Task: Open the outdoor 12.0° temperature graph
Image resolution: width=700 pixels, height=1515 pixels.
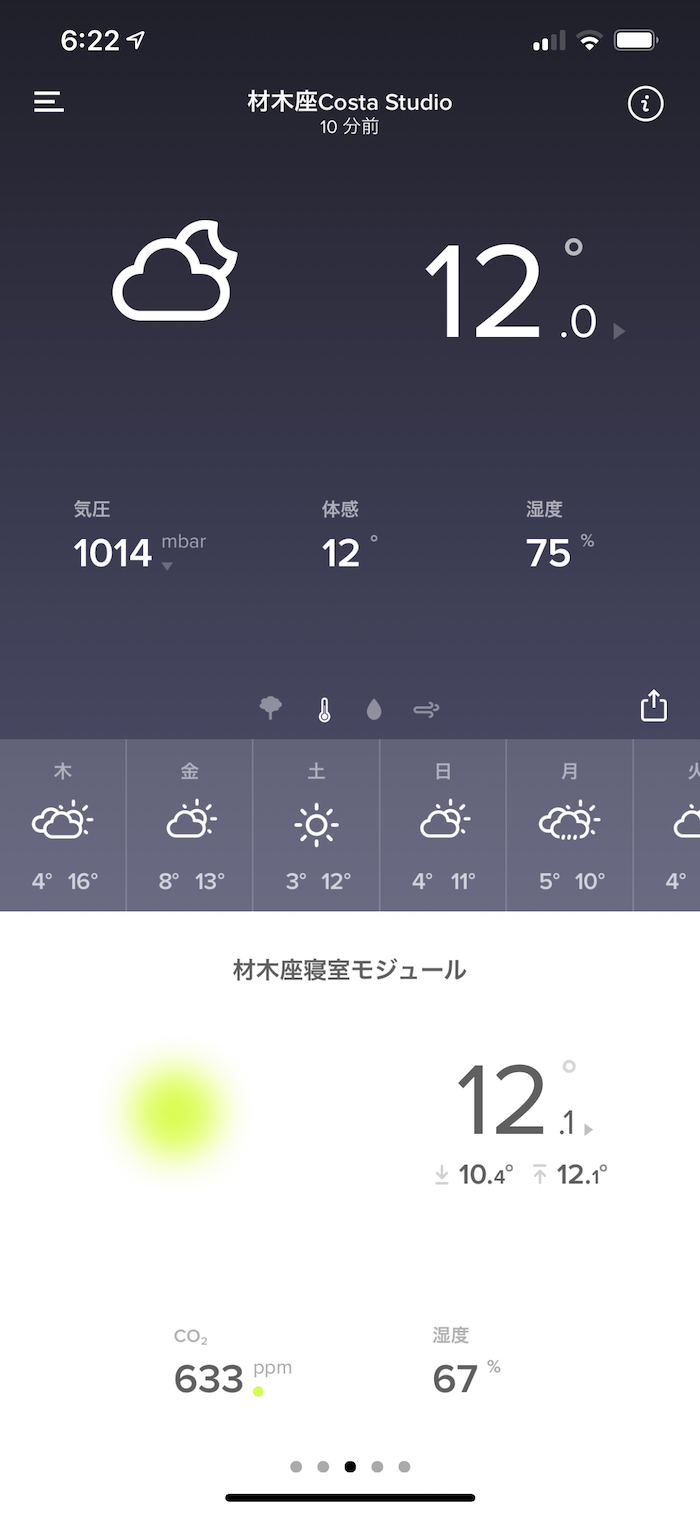Action: click(x=526, y=291)
